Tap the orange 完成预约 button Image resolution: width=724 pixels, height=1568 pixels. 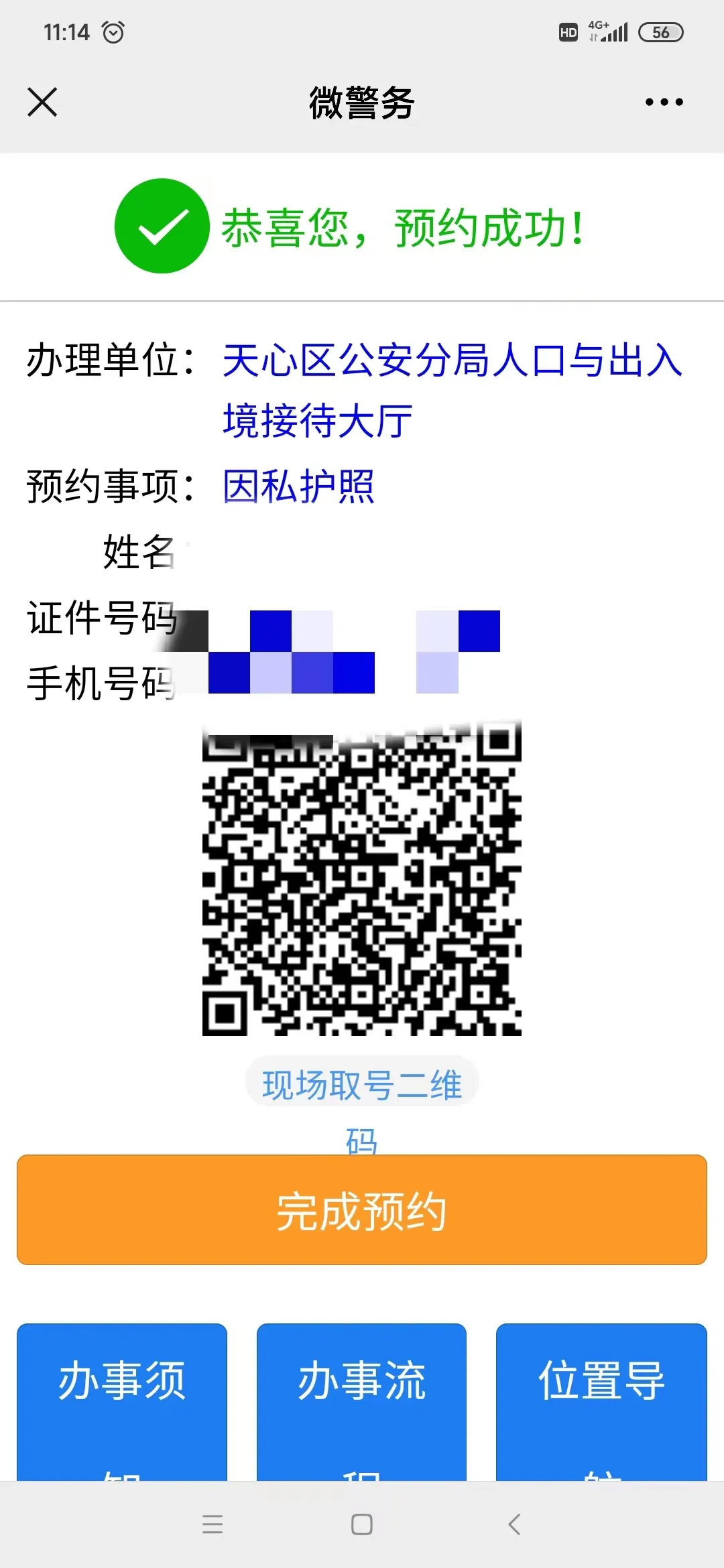tap(362, 1210)
